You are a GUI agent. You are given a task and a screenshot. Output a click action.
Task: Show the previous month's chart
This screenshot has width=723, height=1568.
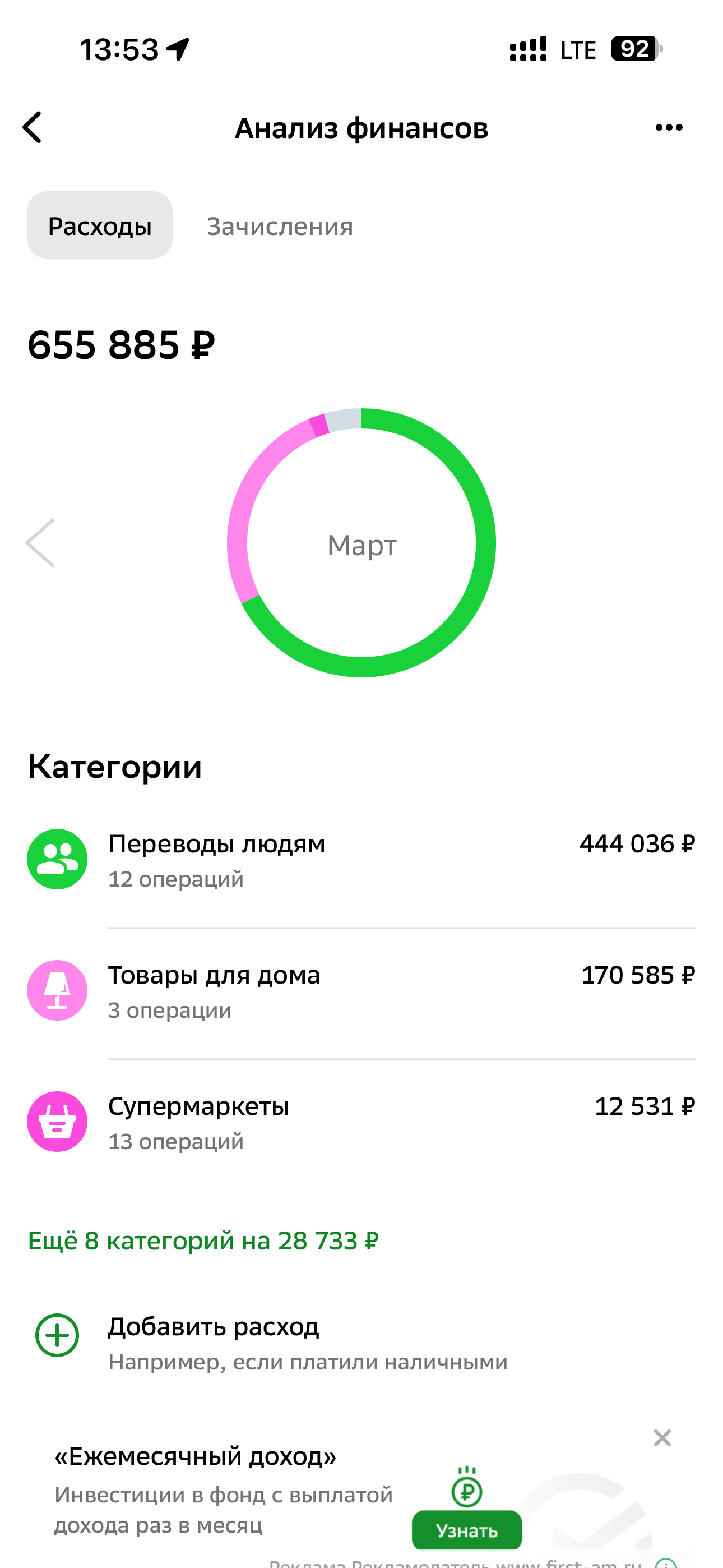[x=41, y=543]
